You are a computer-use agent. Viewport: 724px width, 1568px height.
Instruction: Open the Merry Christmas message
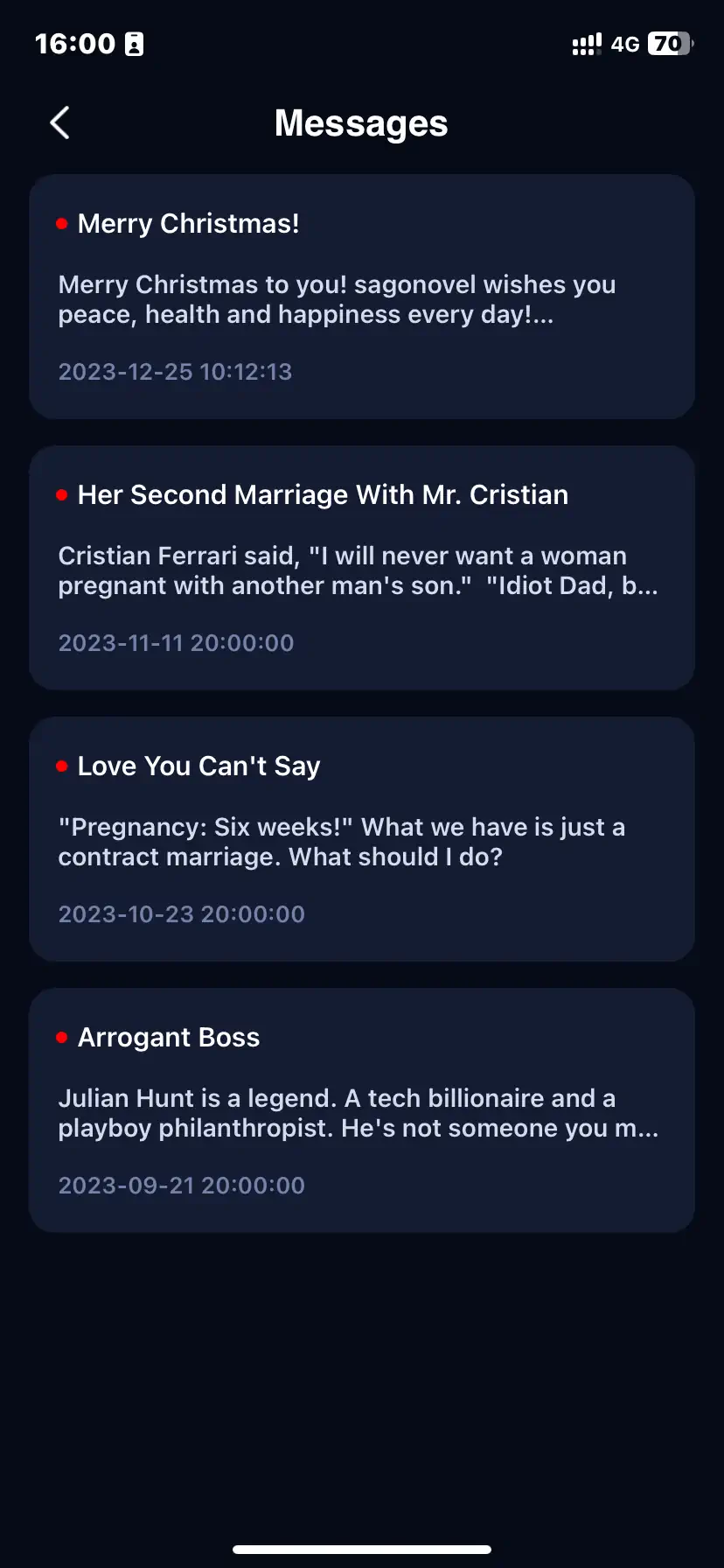point(362,297)
